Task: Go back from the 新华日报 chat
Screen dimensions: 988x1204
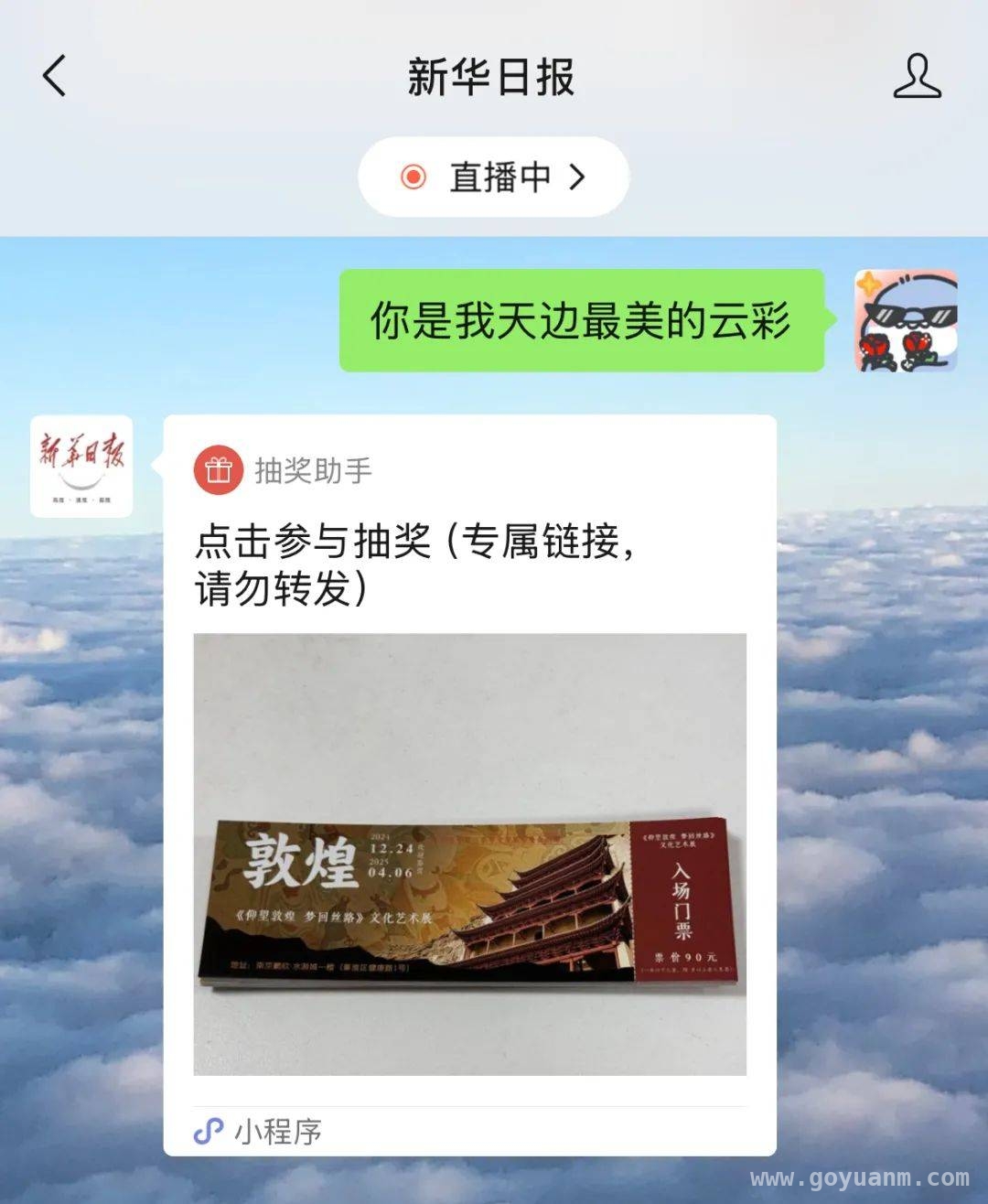Action: point(55,76)
